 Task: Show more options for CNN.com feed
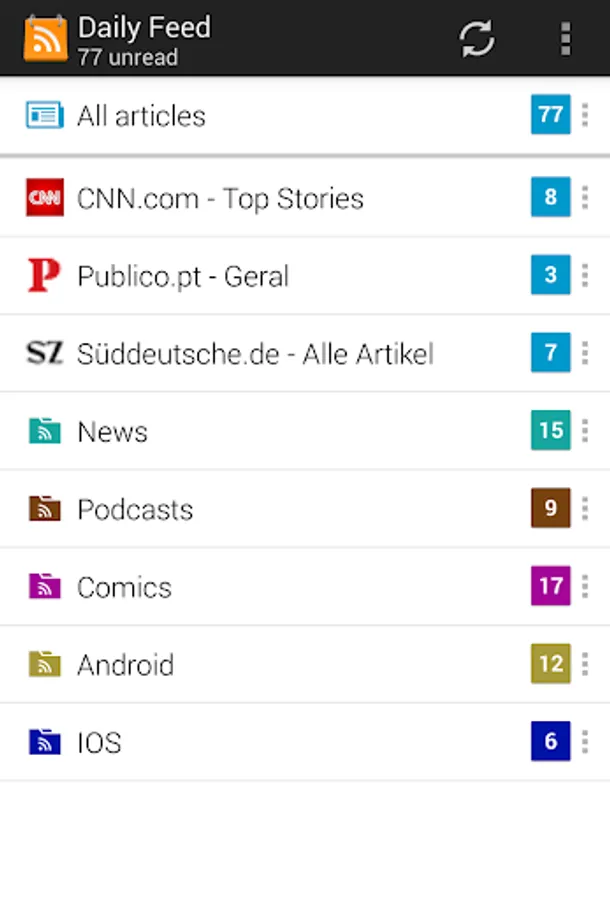pos(585,197)
